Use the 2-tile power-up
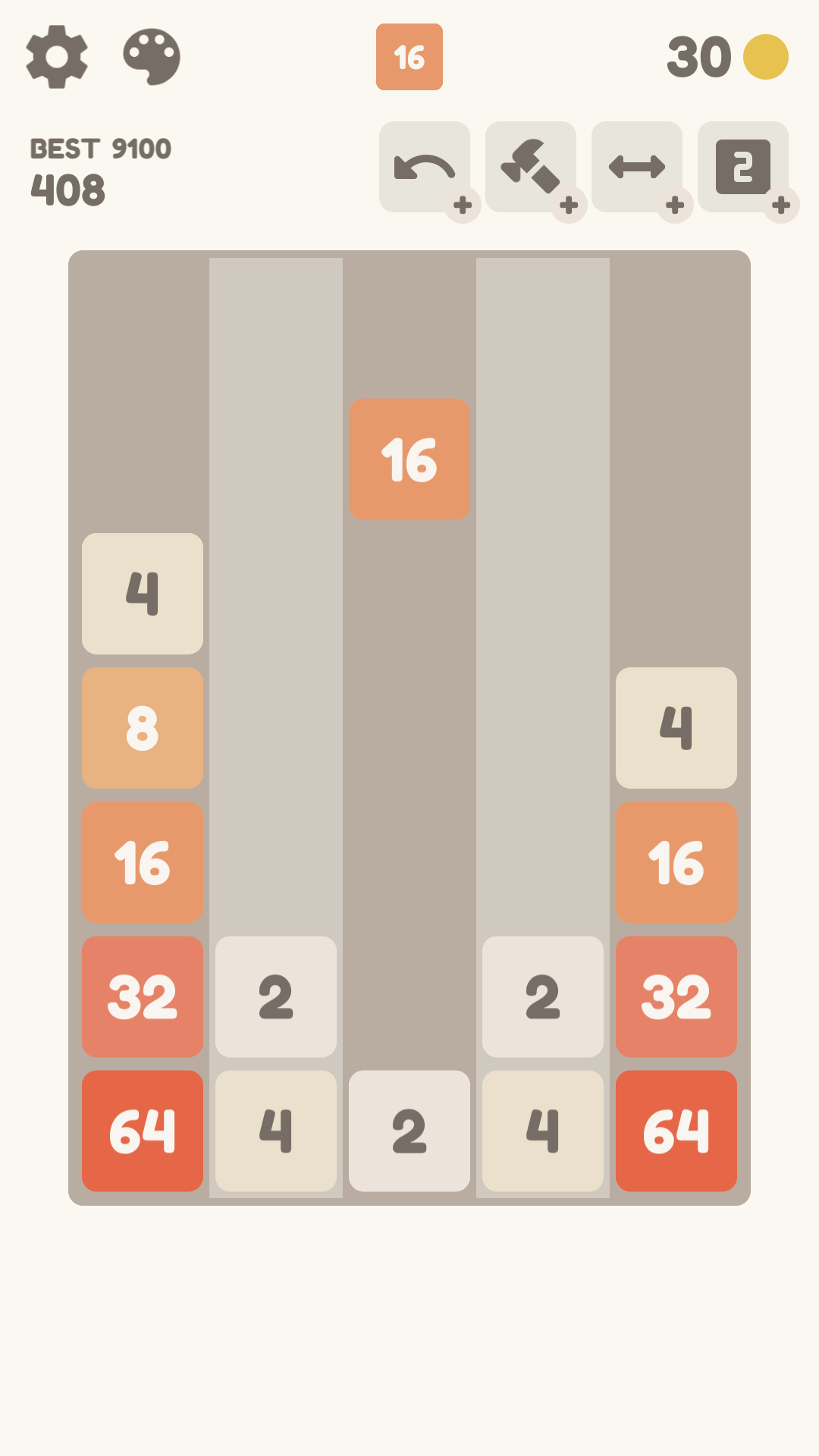Image resolution: width=819 pixels, height=1456 pixels. (x=743, y=167)
